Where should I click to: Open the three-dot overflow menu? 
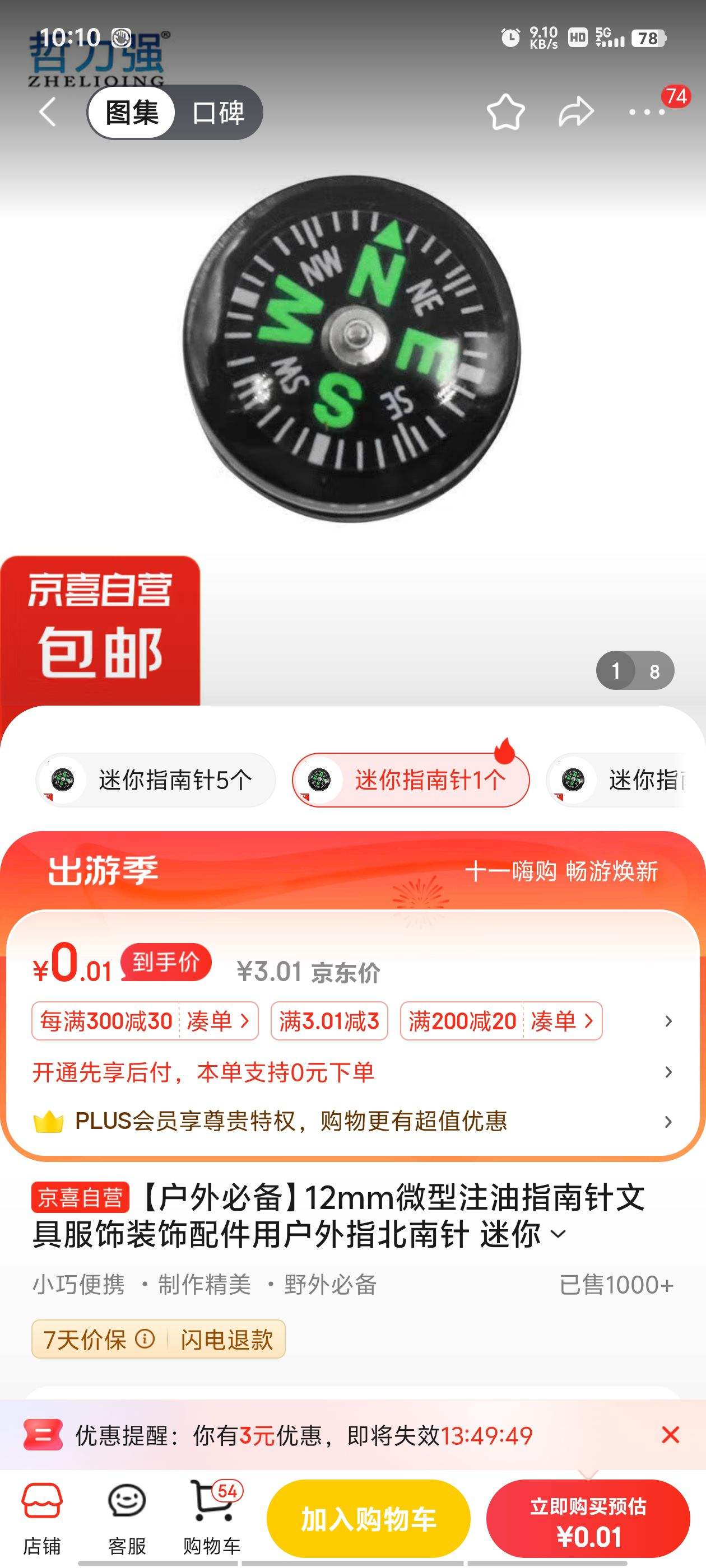pyautogui.click(x=647, y=112)
